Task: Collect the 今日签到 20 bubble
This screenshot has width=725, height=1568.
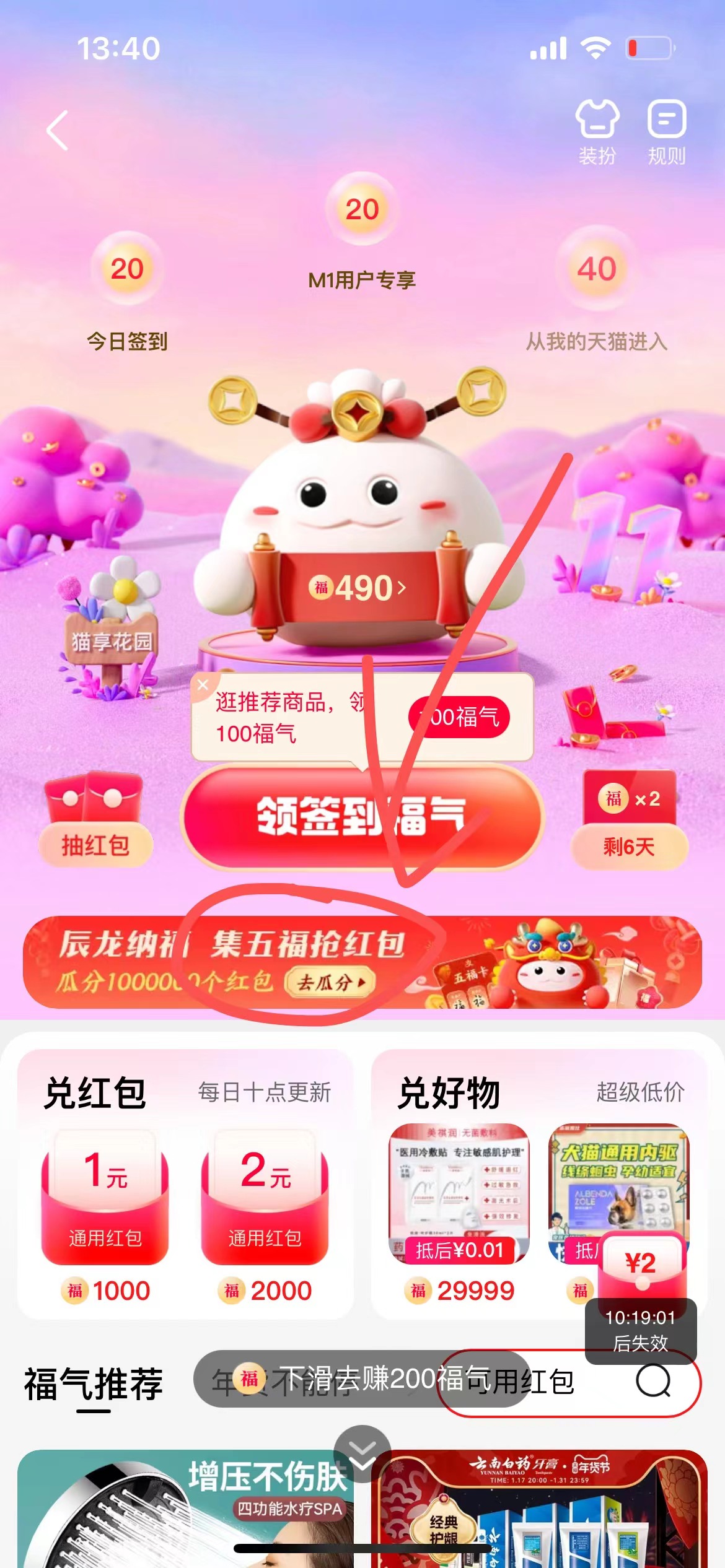Action: click(127, 269)
